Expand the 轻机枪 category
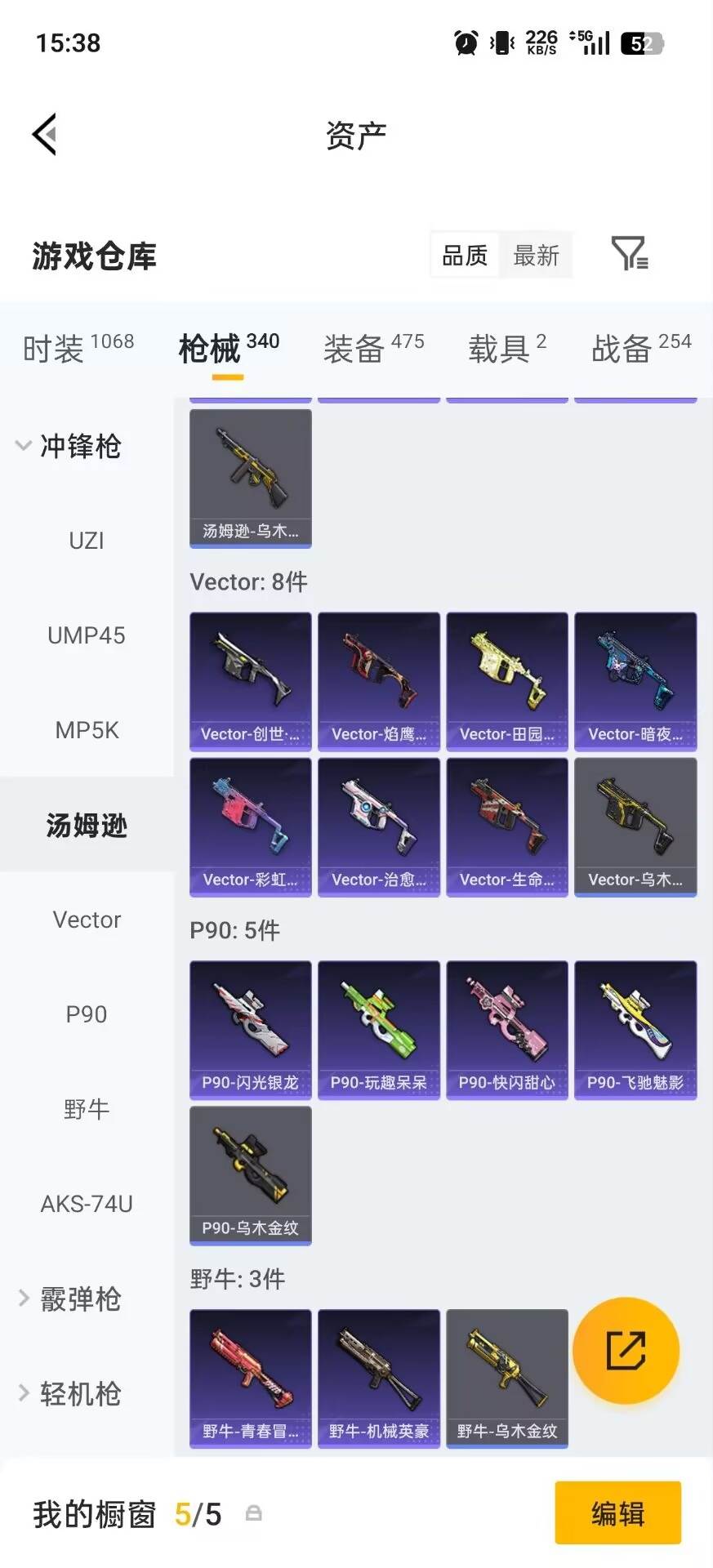The width and height of the screenshot is (713, 1568). pyautogui.click(x=69, y=1393)
